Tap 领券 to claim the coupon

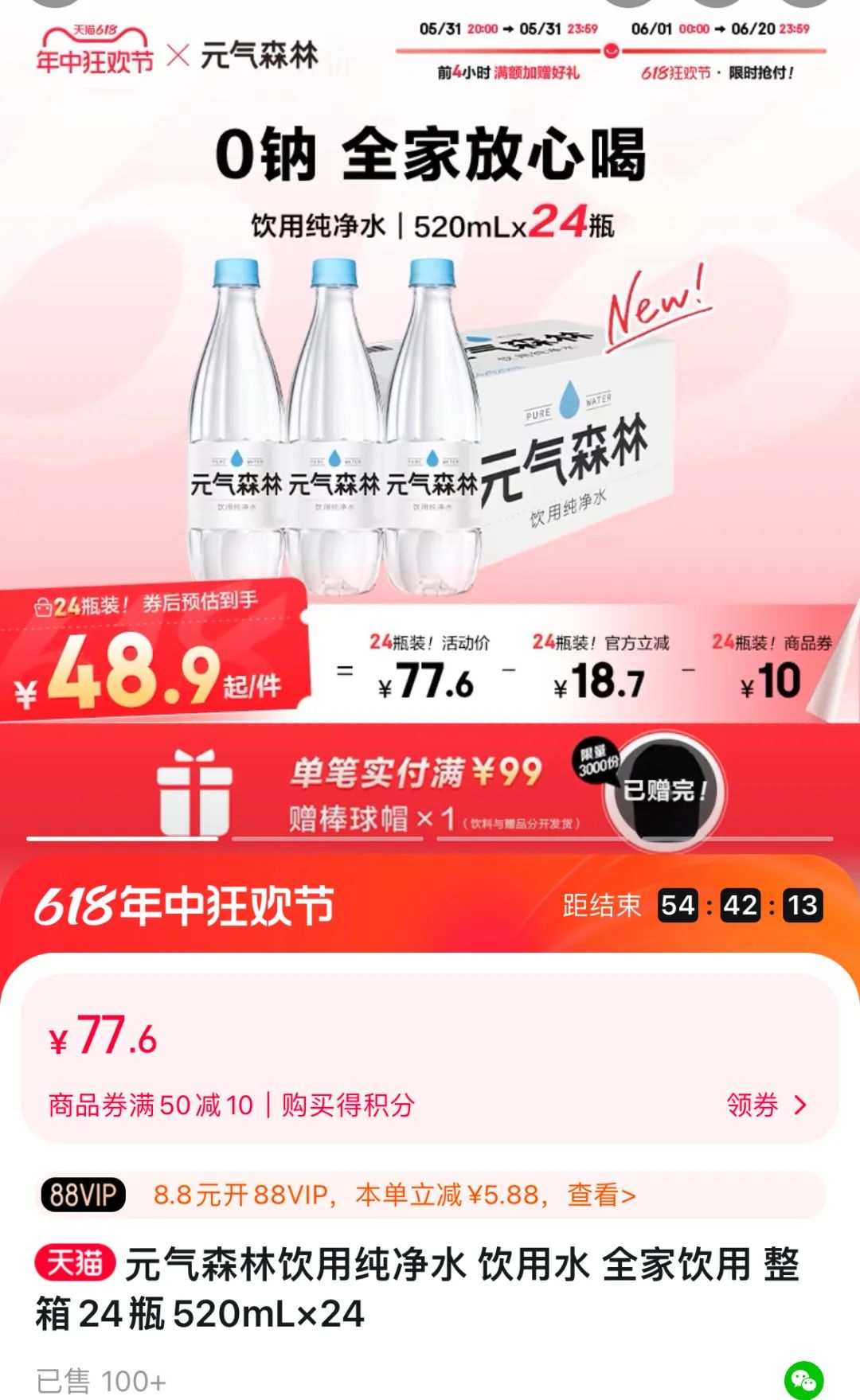coord(766,1105)
